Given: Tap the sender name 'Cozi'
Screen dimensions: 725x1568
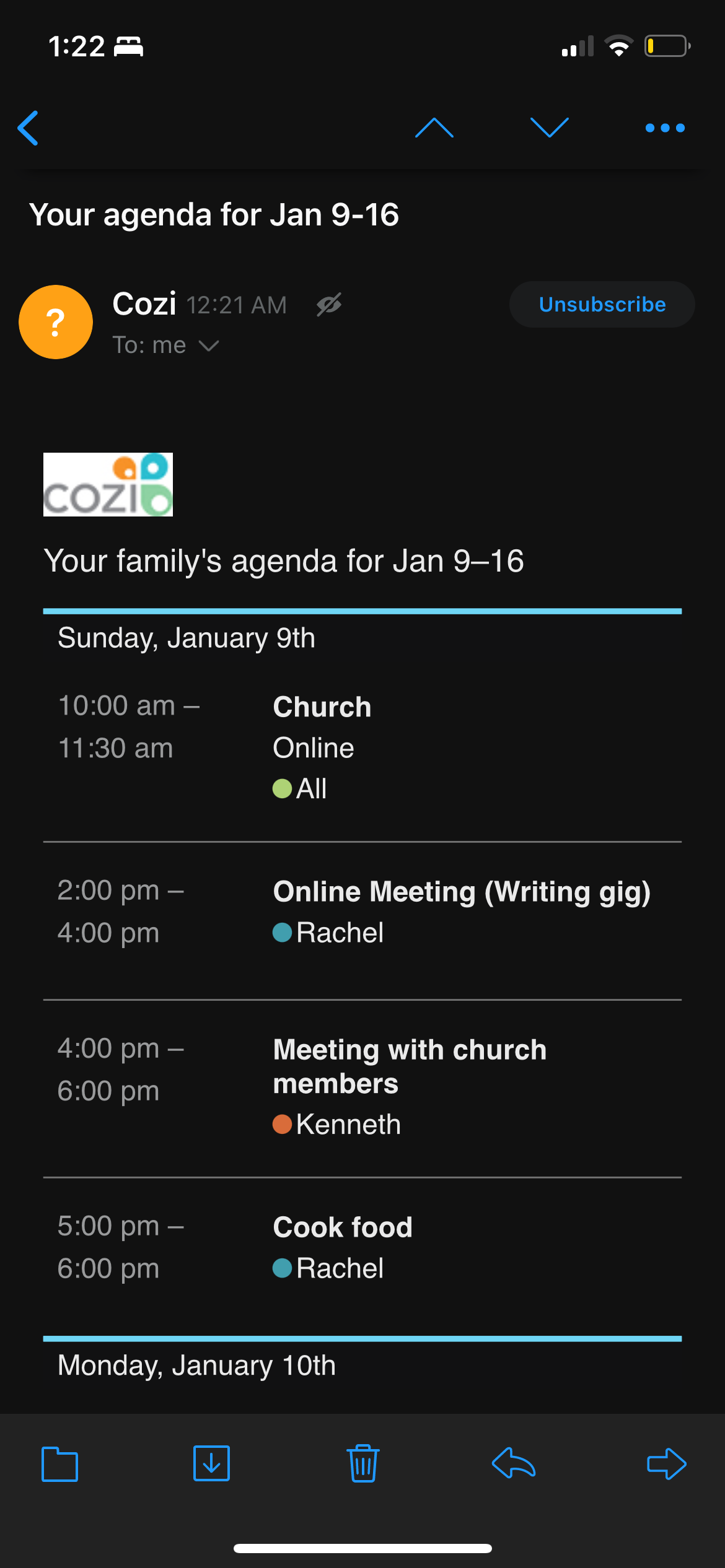Looking at the screenshot, I should [144, 303].
